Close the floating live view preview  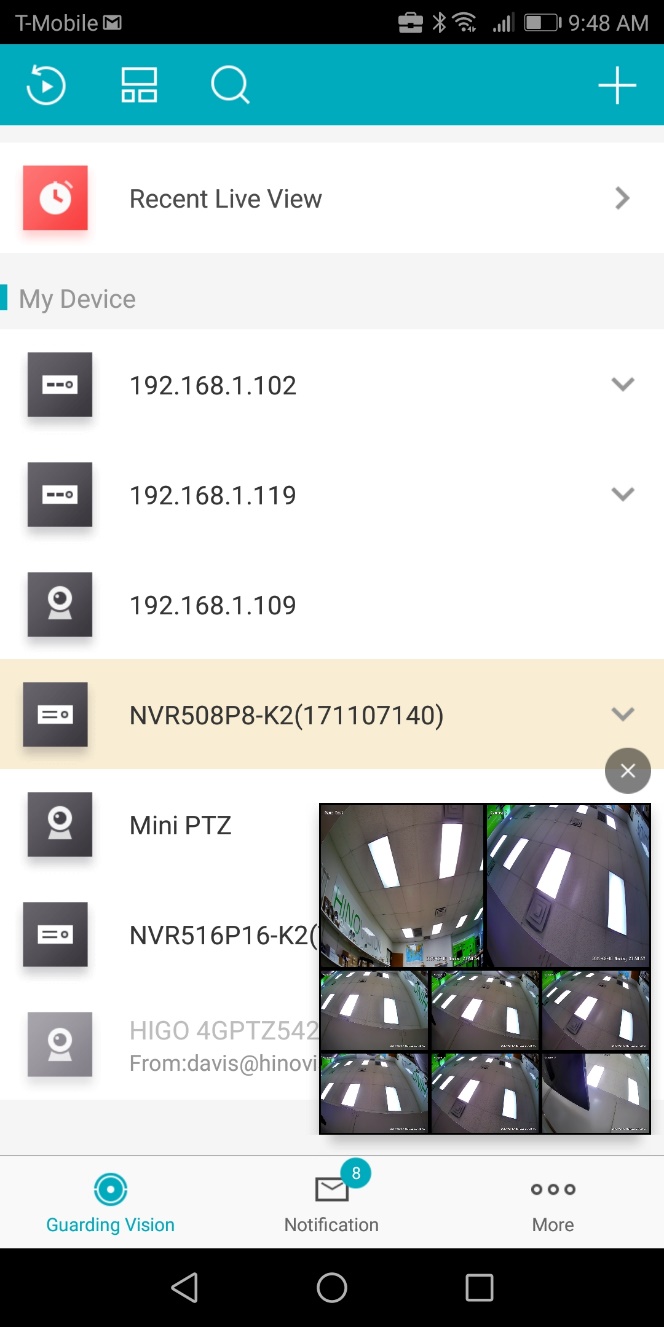(x=628, y=771)
